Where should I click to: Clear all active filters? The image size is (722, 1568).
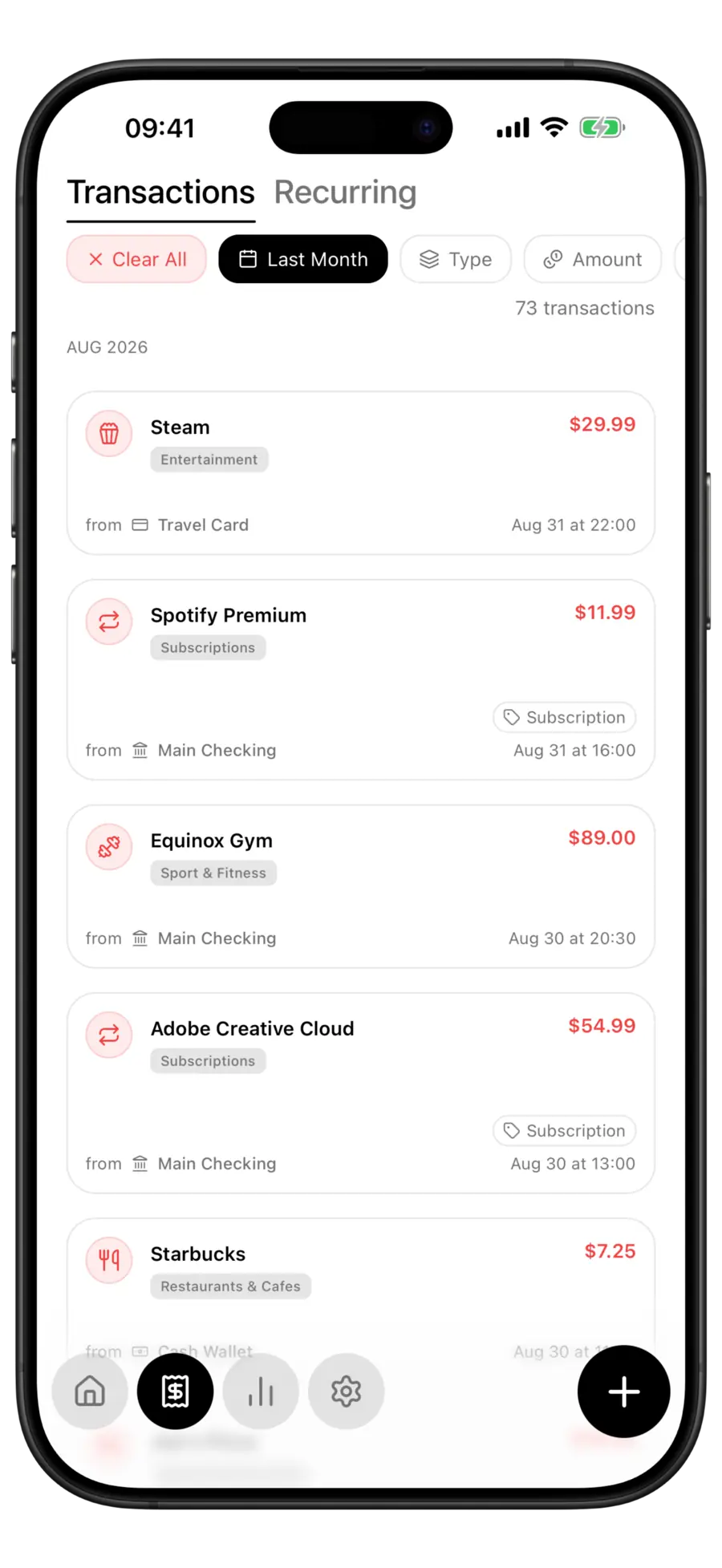(136, 259)
